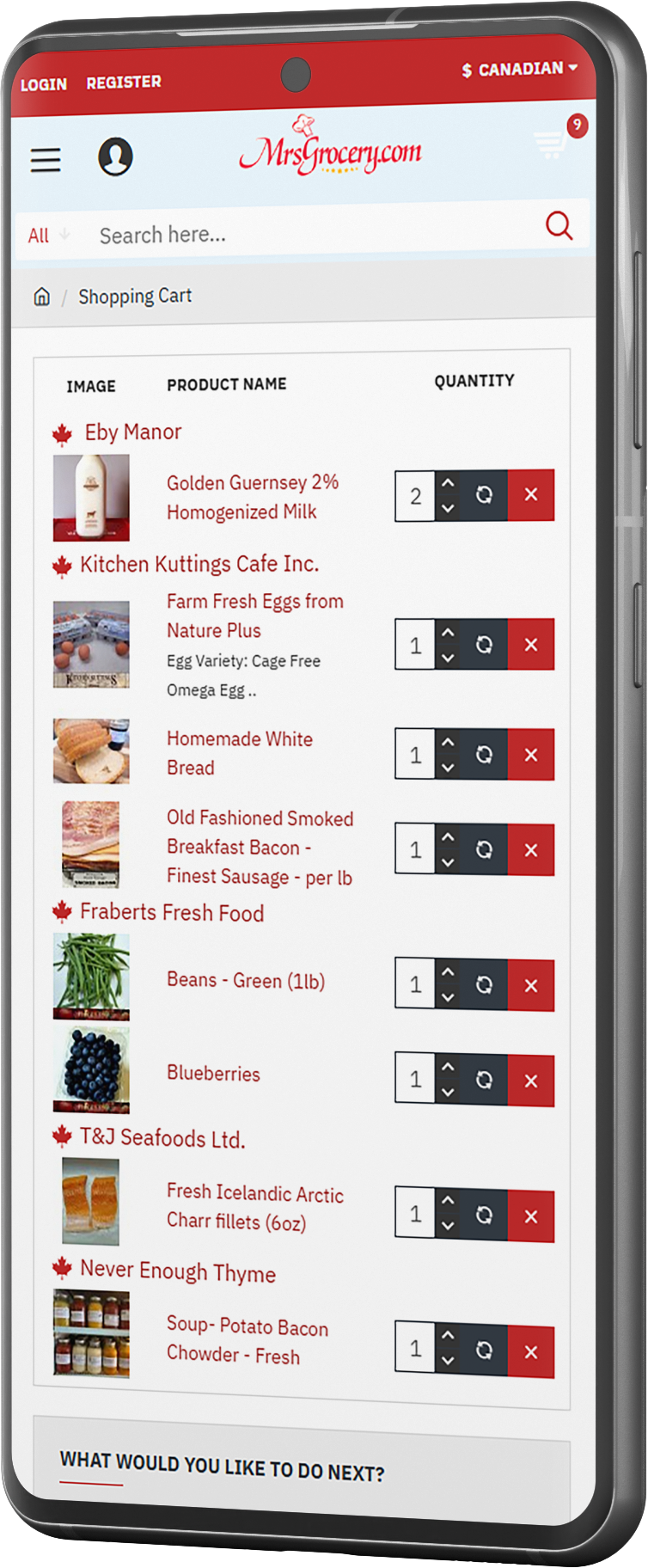Tap the Register link
The image size is (648, 1568).
pos(124,83)
